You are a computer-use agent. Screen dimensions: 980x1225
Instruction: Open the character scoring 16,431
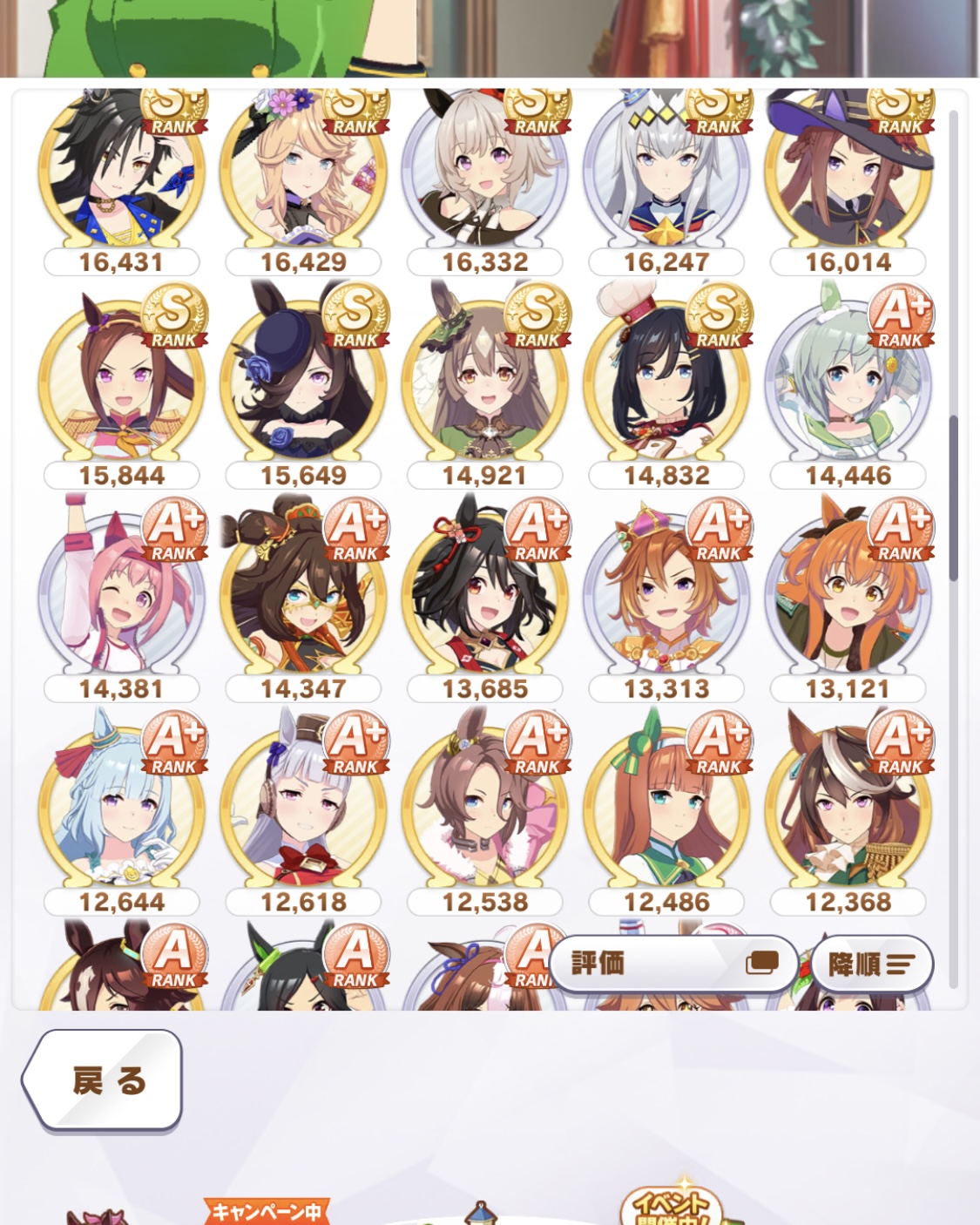click(121, 174)
